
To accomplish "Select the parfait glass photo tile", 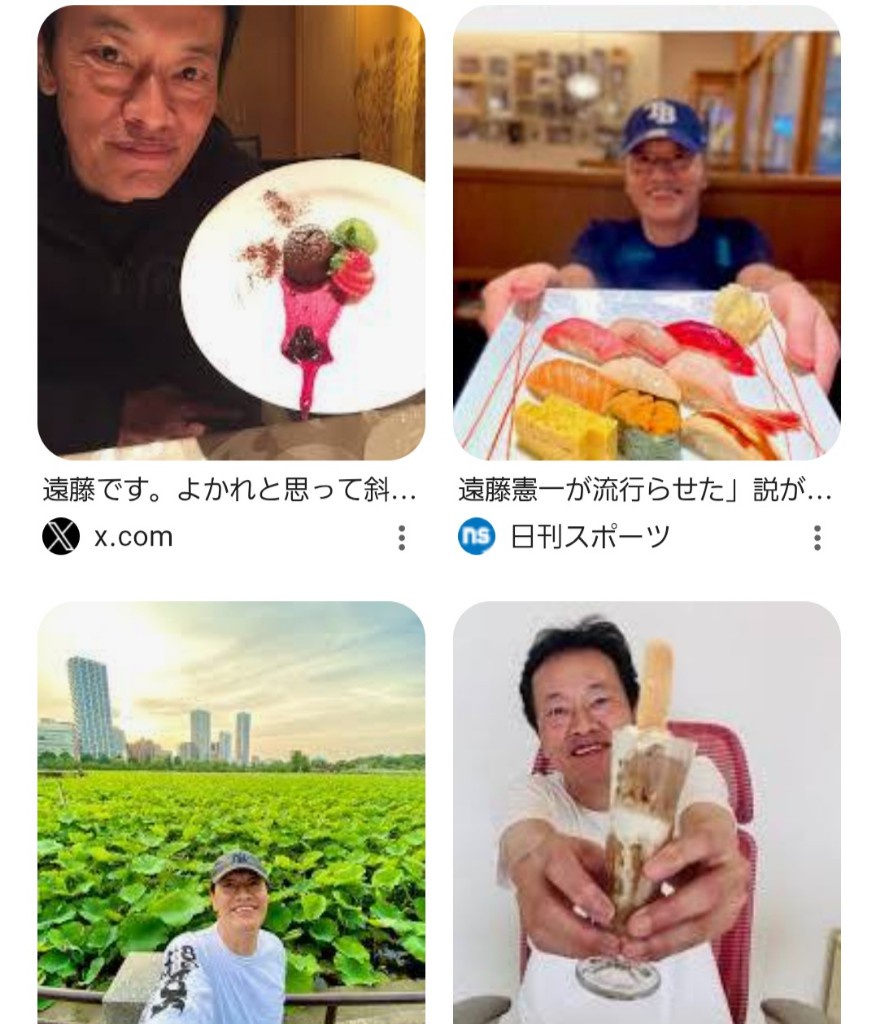I will tap(646, 810).
